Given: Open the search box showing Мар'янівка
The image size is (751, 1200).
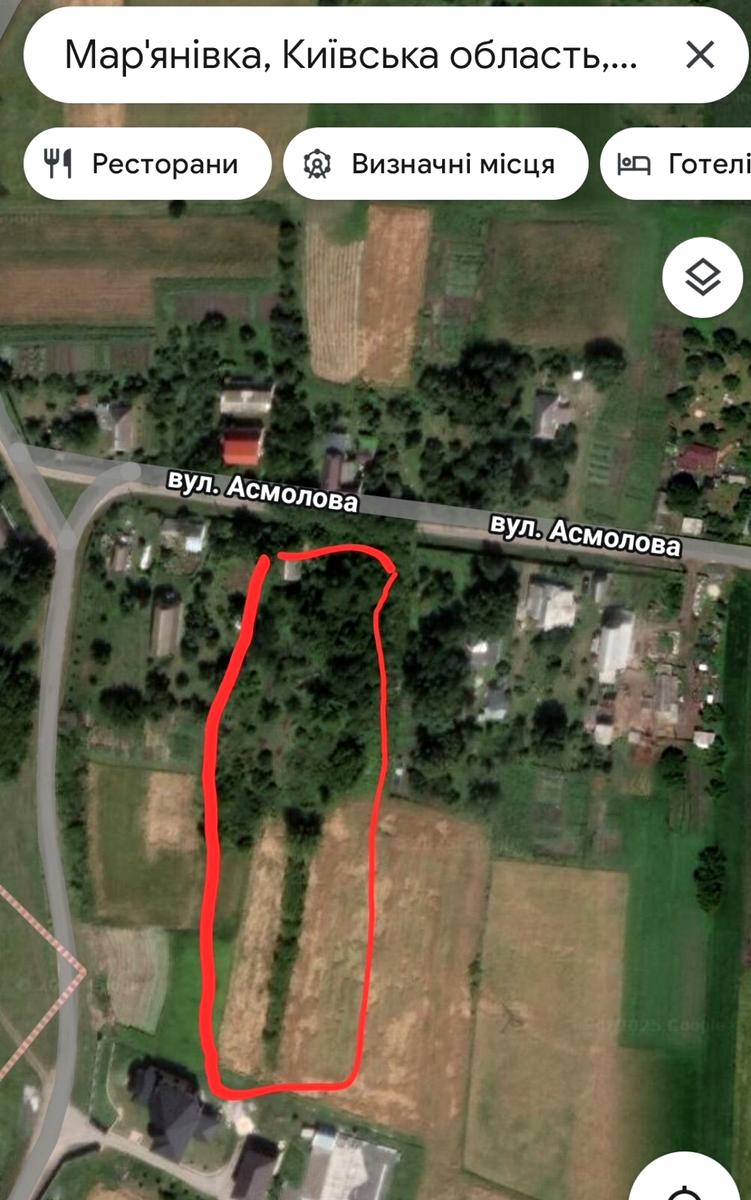Looking at the screenshot, I should (x=350, y=55).
